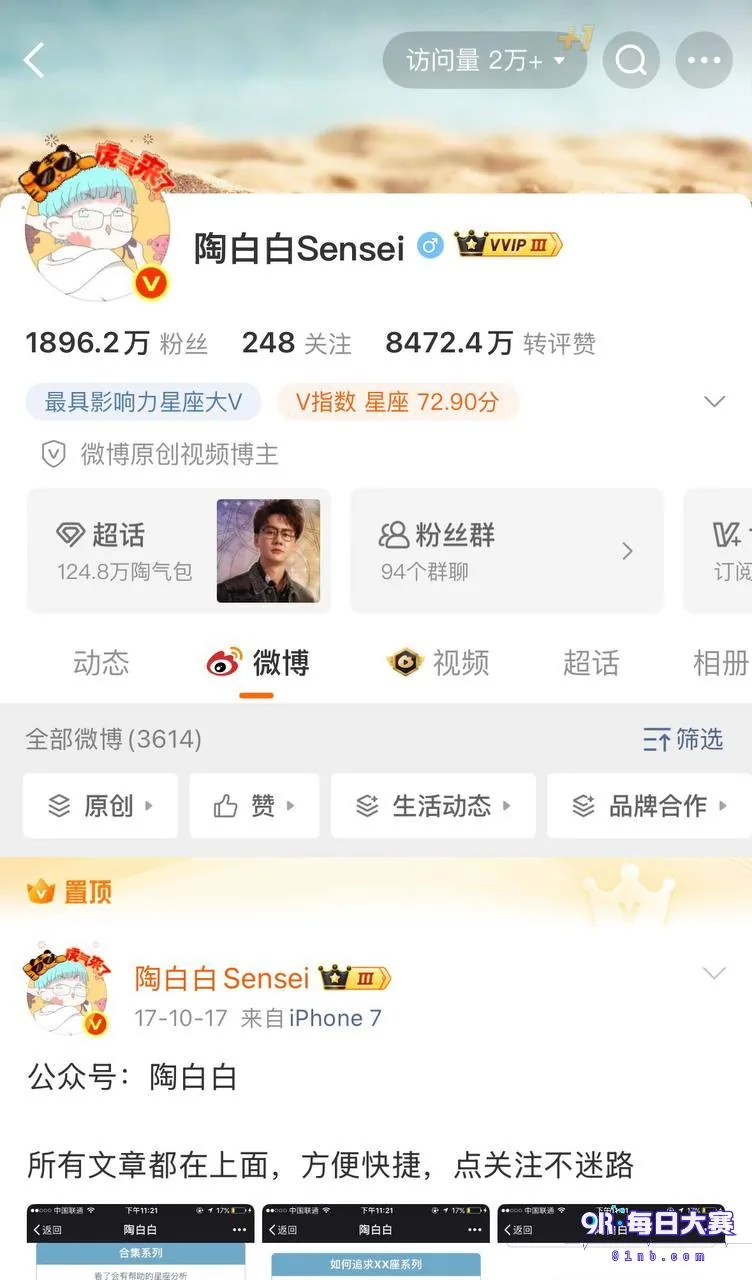This screenshot has height=1280, width=752.
Task: Expand the profile info chevron
Action: click(714, 402)
